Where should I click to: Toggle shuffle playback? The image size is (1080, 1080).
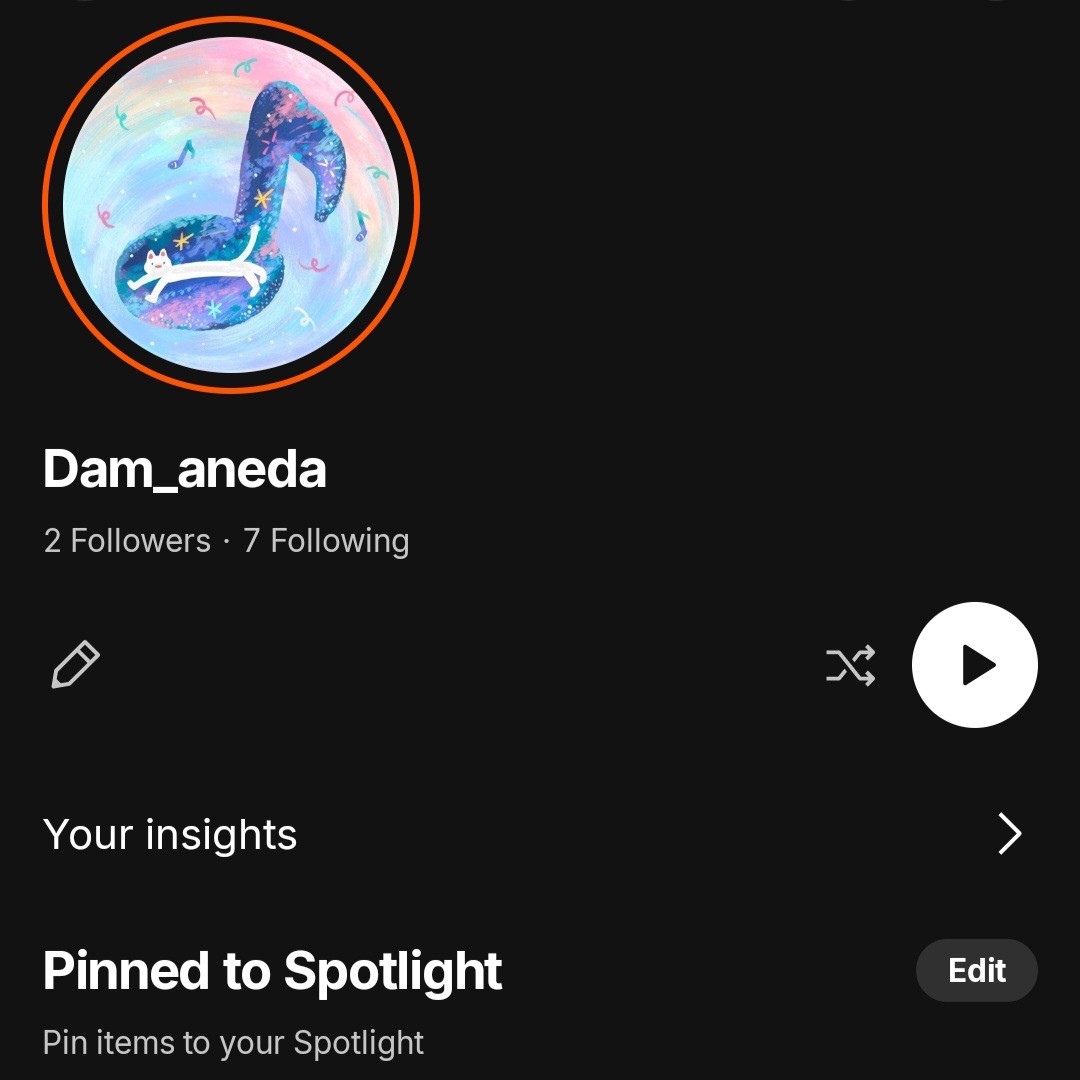point(850,665)
